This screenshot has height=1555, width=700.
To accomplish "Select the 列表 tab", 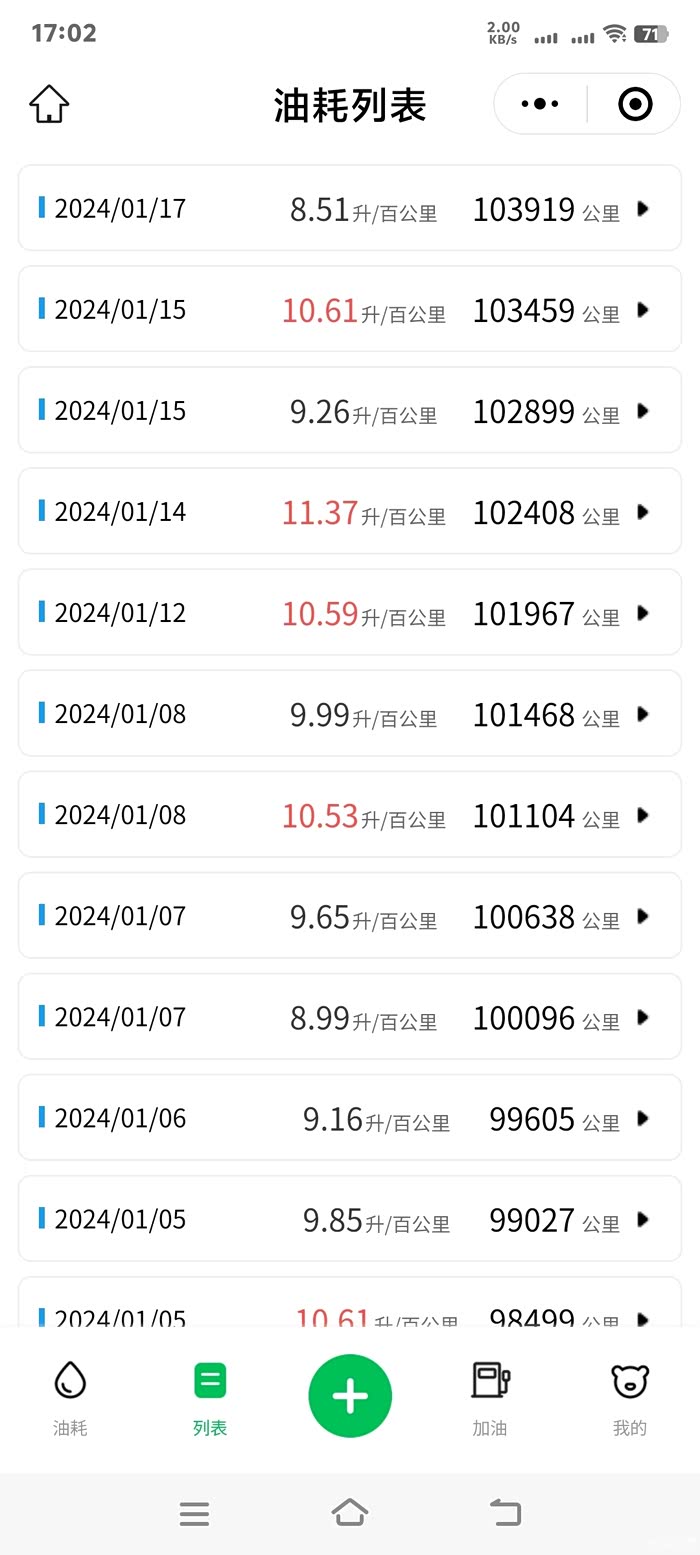I will coord(210,1398).
